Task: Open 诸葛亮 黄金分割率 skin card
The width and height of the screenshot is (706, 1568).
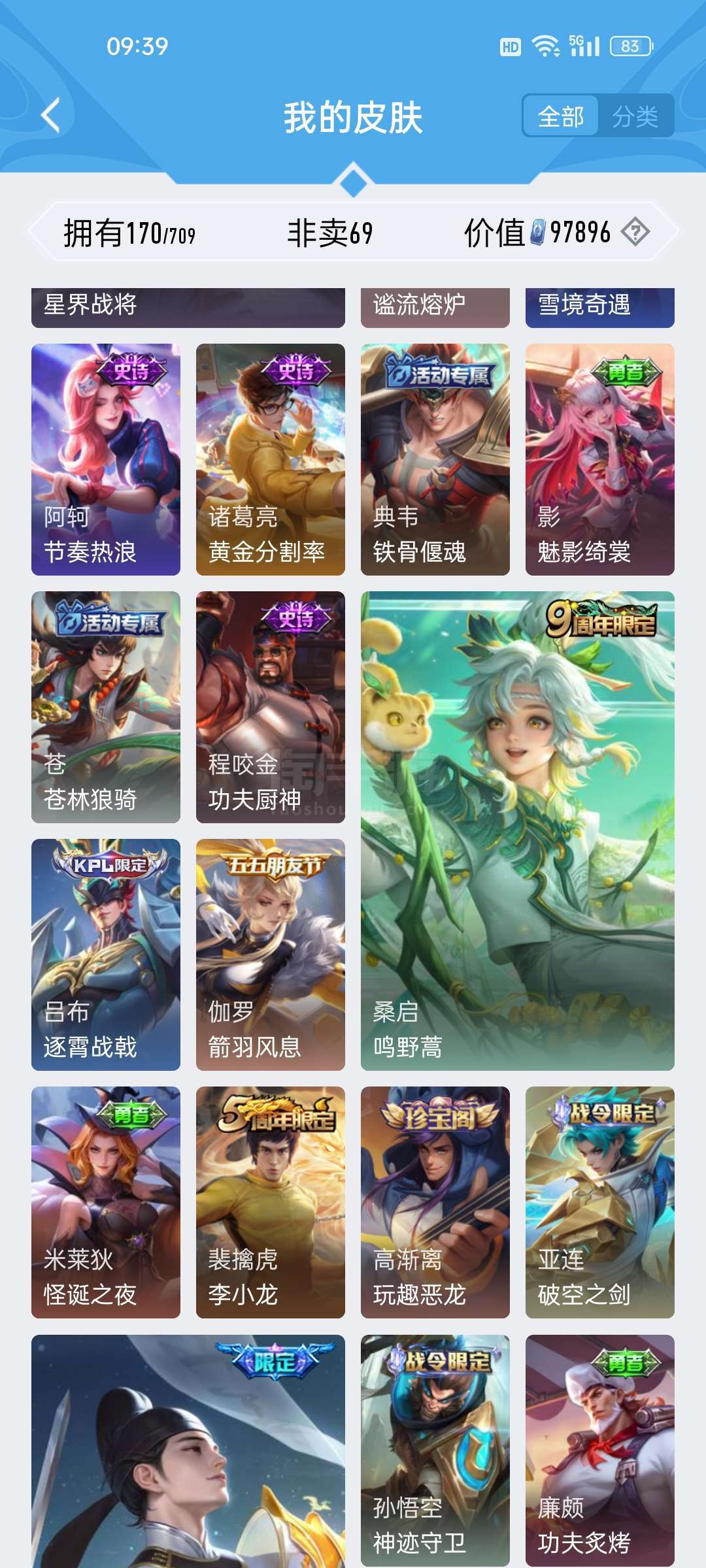Action: (271, 459)
